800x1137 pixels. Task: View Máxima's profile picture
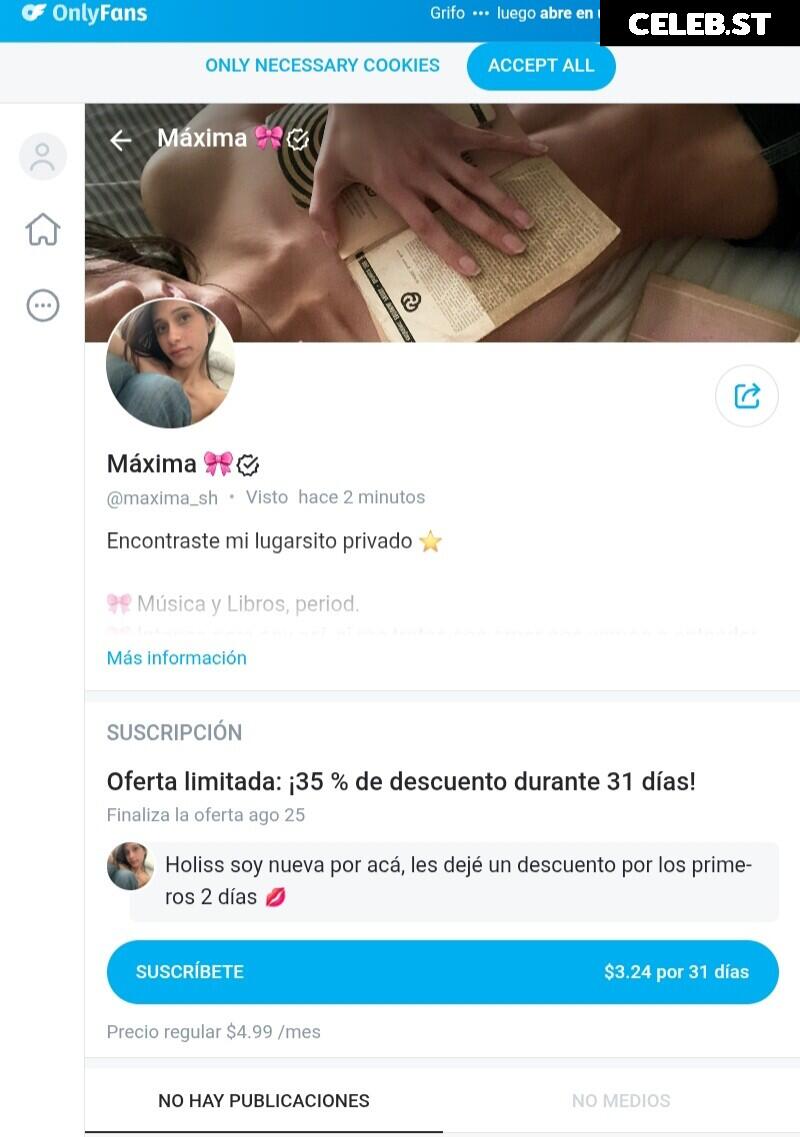170,364
